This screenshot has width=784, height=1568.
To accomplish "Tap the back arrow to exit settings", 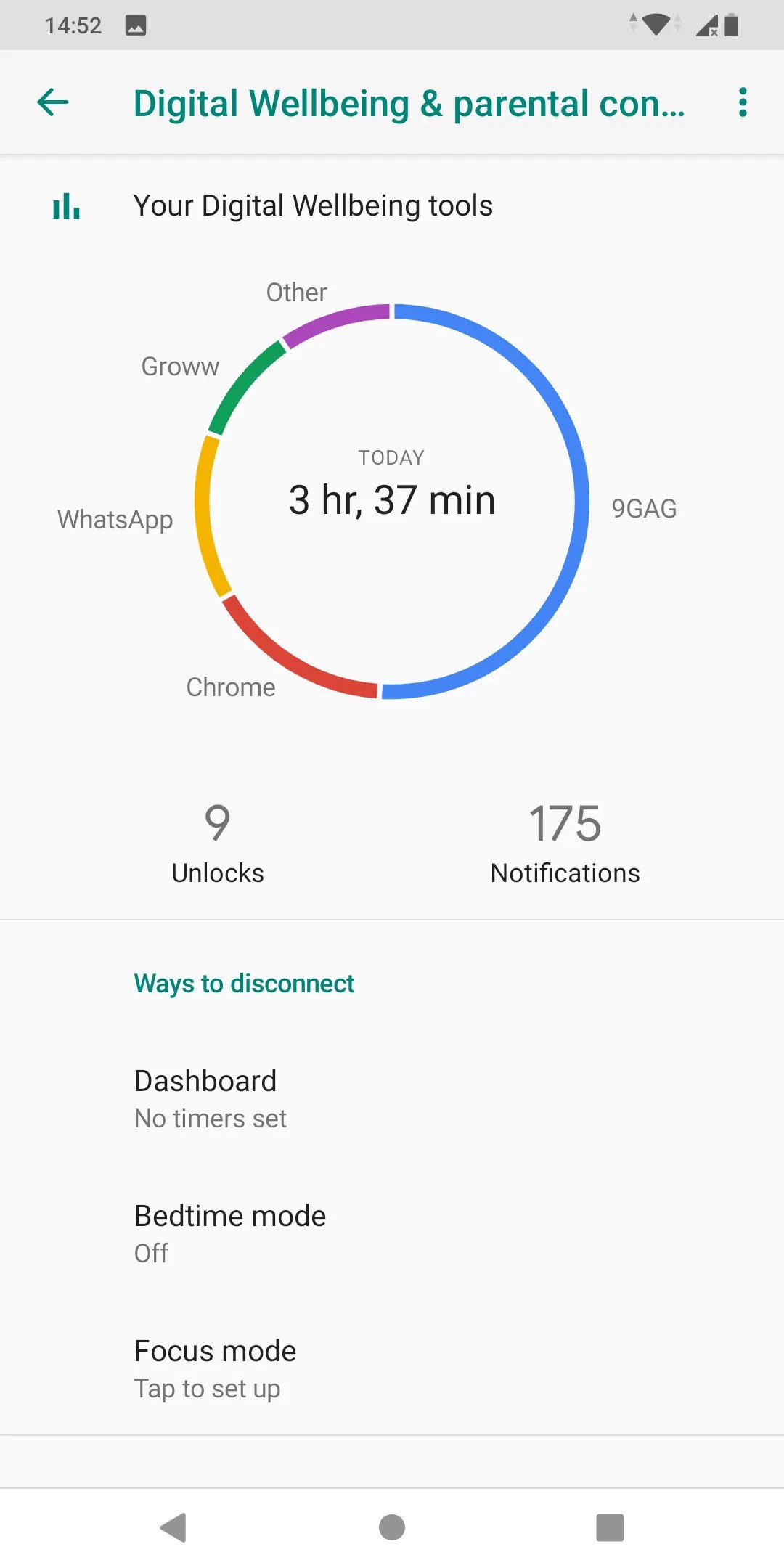I will point(52,102).
